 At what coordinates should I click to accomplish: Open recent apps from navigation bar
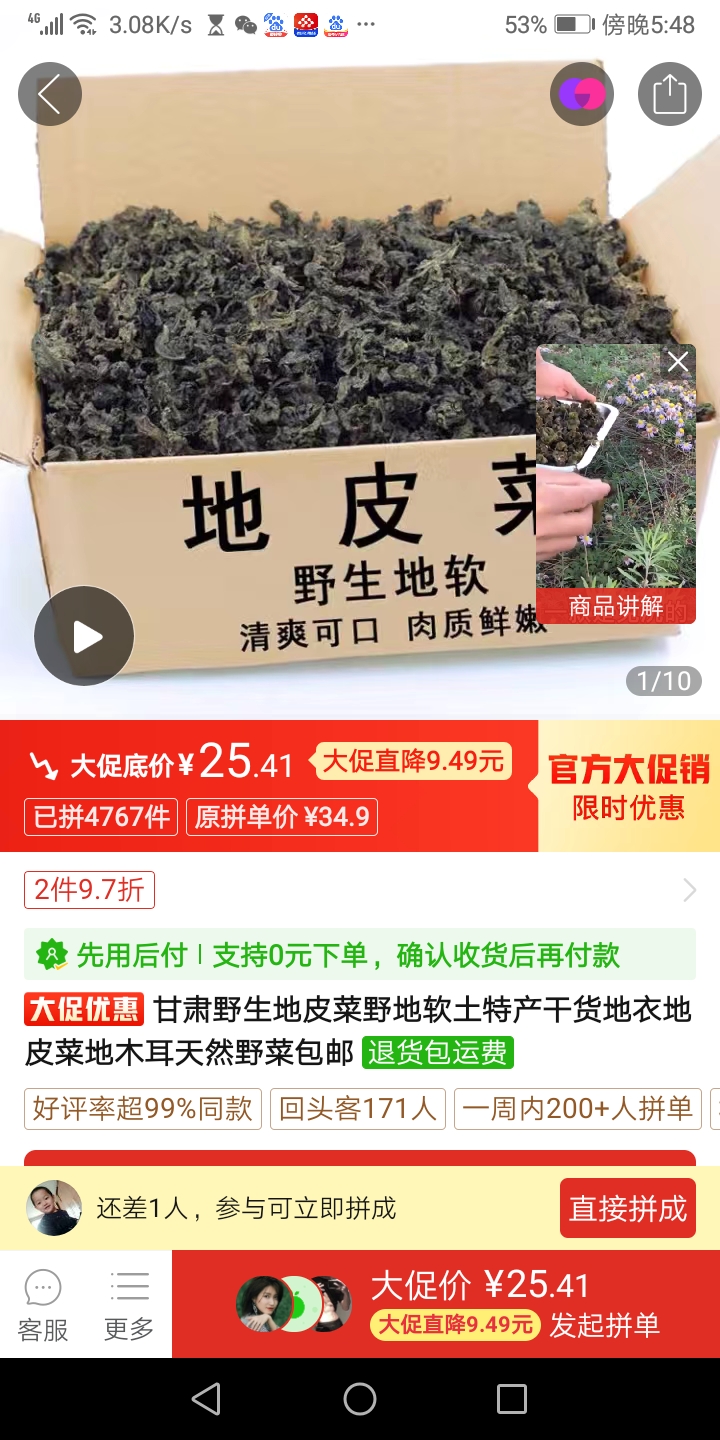coord(512,1399)
